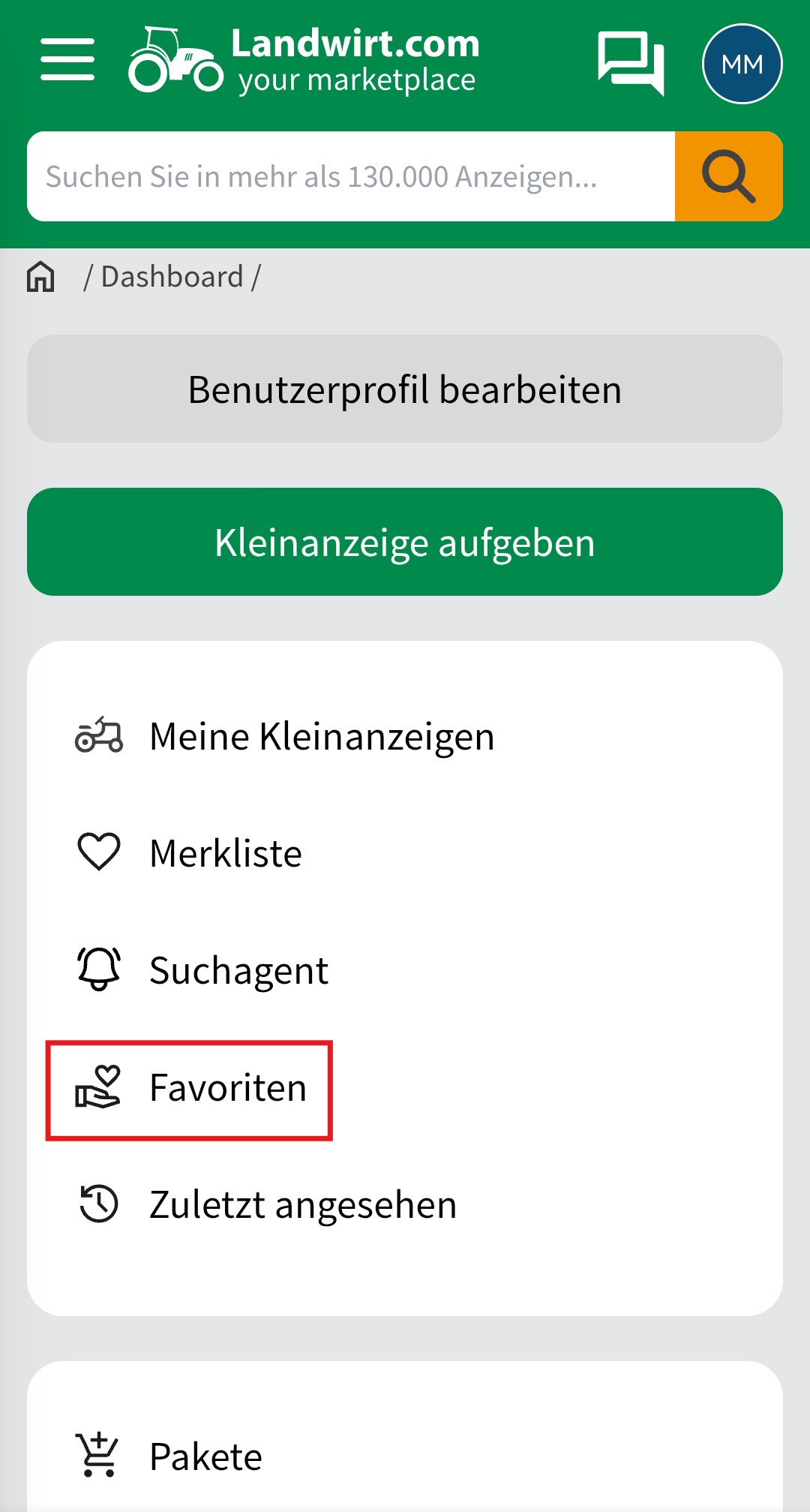Open the MM profile avatar
810x1512 pixels.
[x=742, y=64]
